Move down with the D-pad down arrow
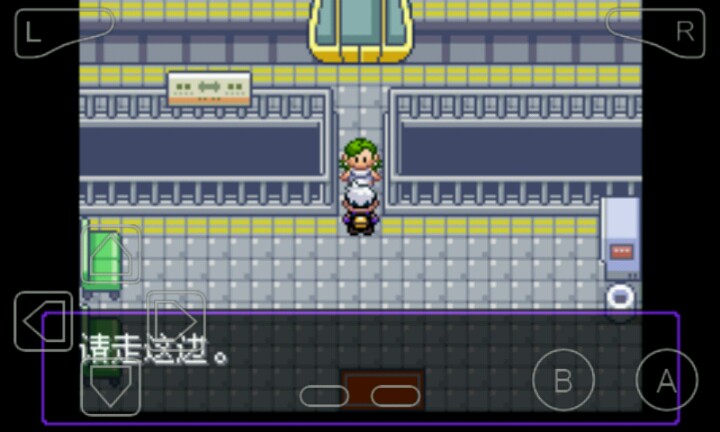Viewport: 720px width, 432px height. click(x=110, y=386)
